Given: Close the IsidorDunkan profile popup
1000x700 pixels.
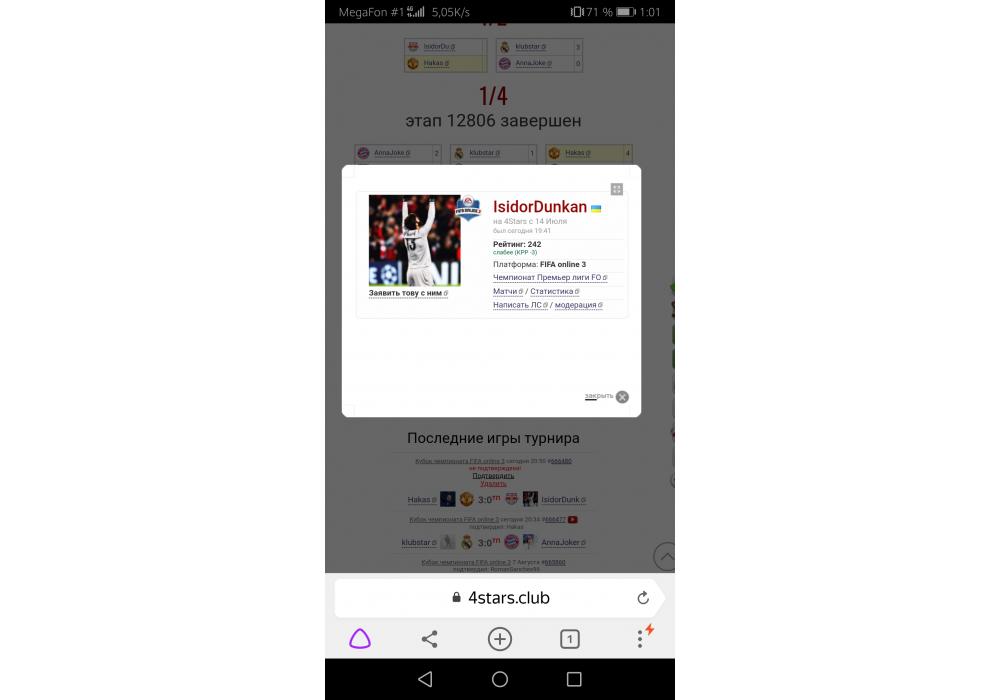Looking at the screenshot, I should (622, 397).
